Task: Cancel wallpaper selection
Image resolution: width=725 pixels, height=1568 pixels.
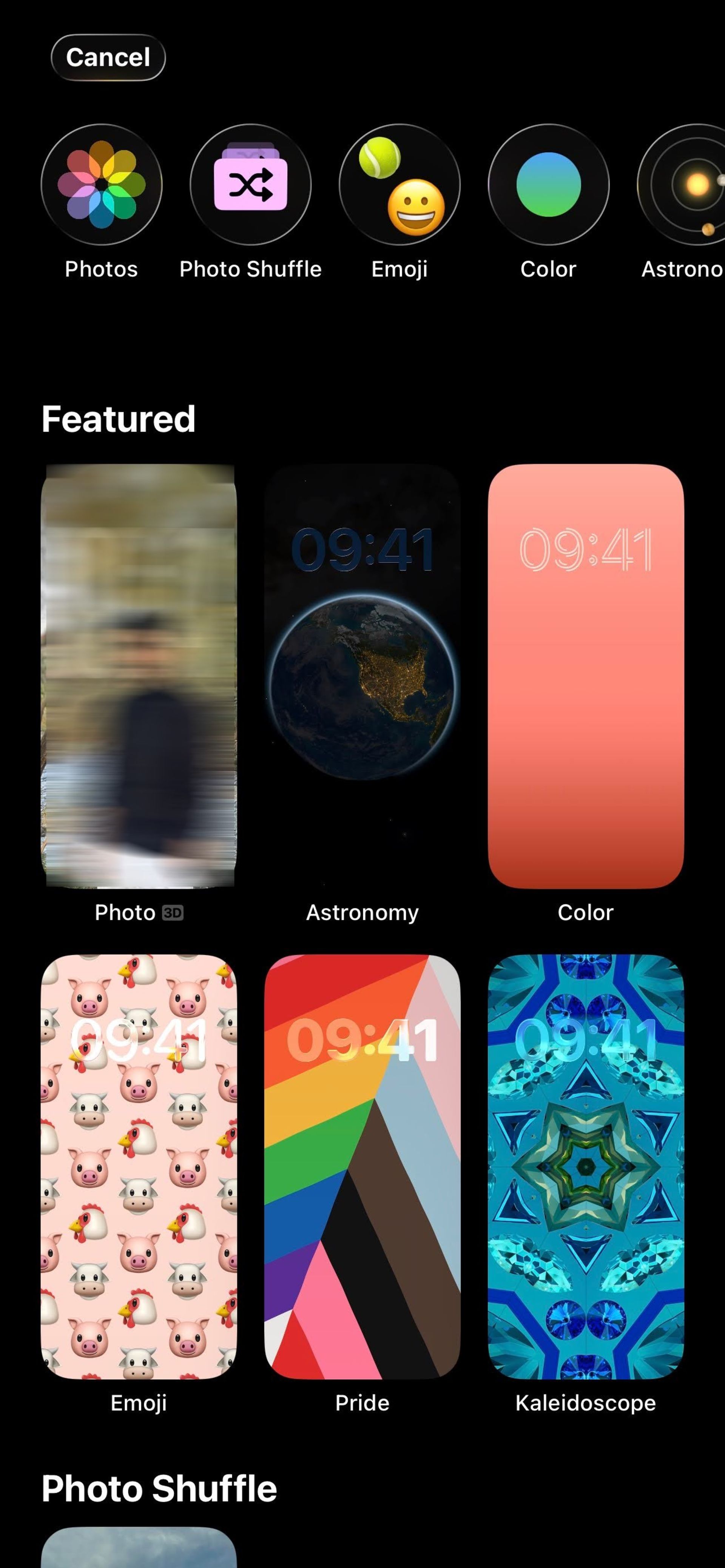Action: click(108, 57)
